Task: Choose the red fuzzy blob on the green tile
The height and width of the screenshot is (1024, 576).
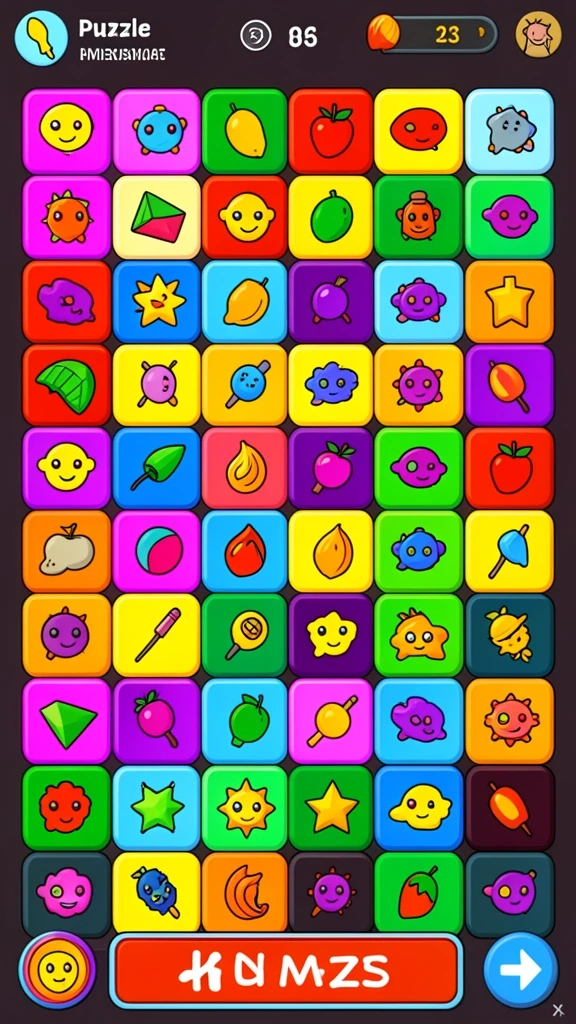Action: coord(67,808)
